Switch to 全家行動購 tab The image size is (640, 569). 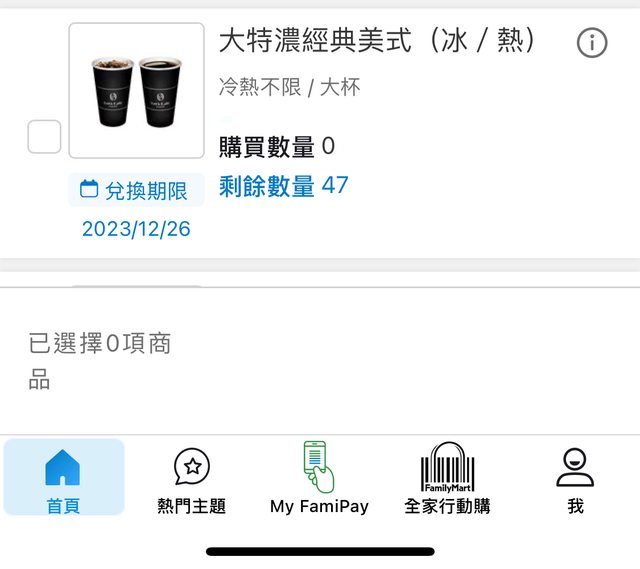coord(447,479)
